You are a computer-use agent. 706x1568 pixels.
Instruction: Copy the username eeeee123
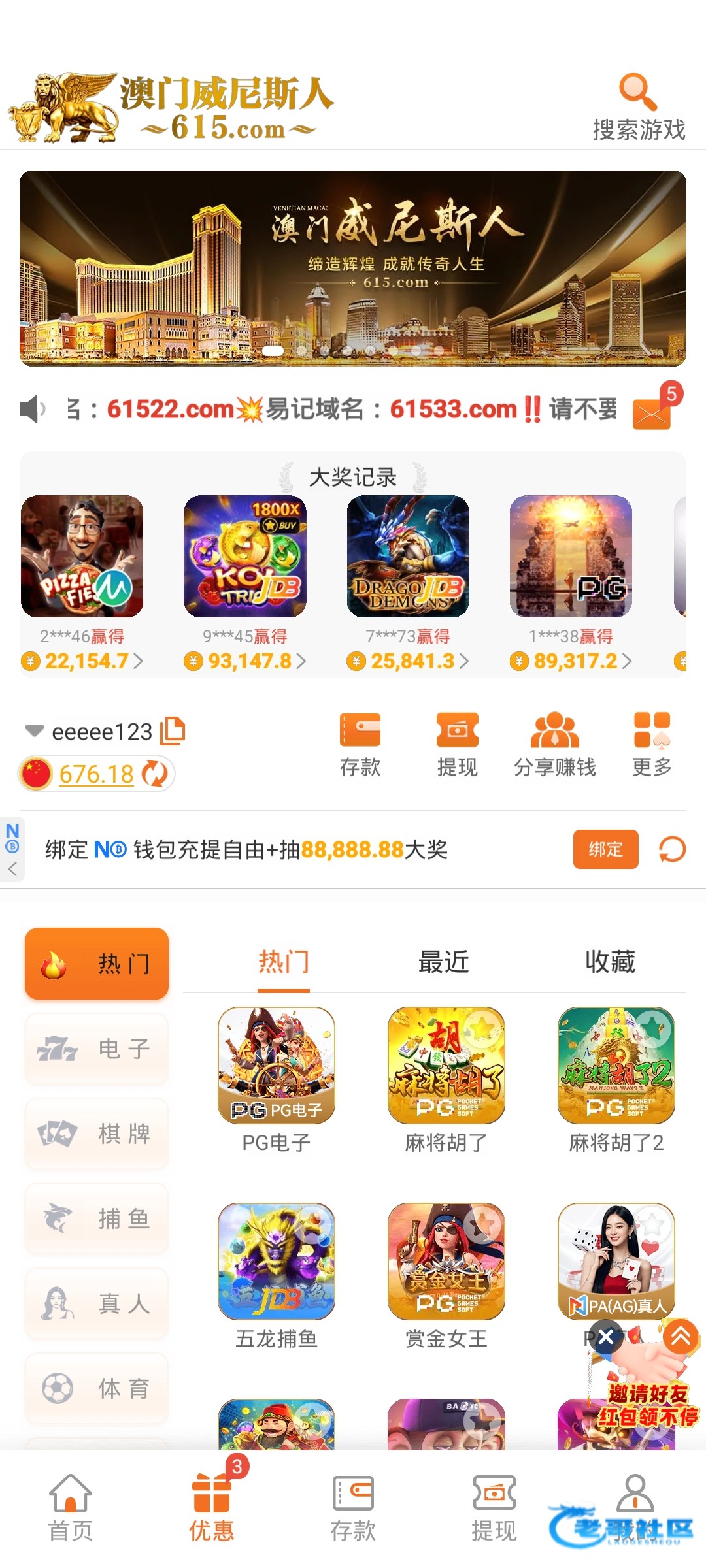(x=173, y=730)
